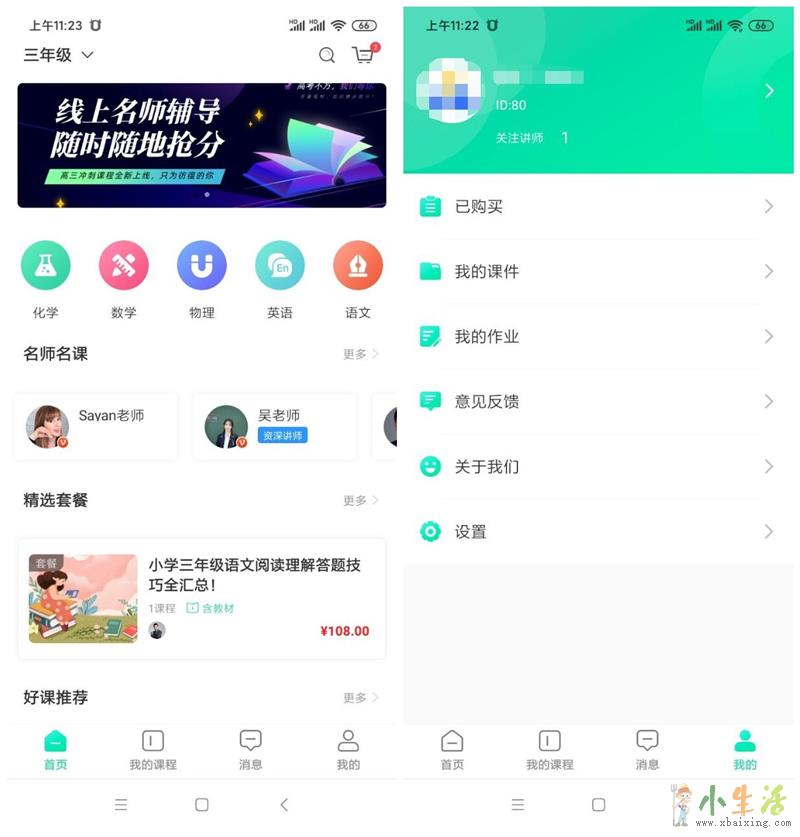Open the shopping cart
The width and height of the screenshot is (800, 837).
(363, 56)
